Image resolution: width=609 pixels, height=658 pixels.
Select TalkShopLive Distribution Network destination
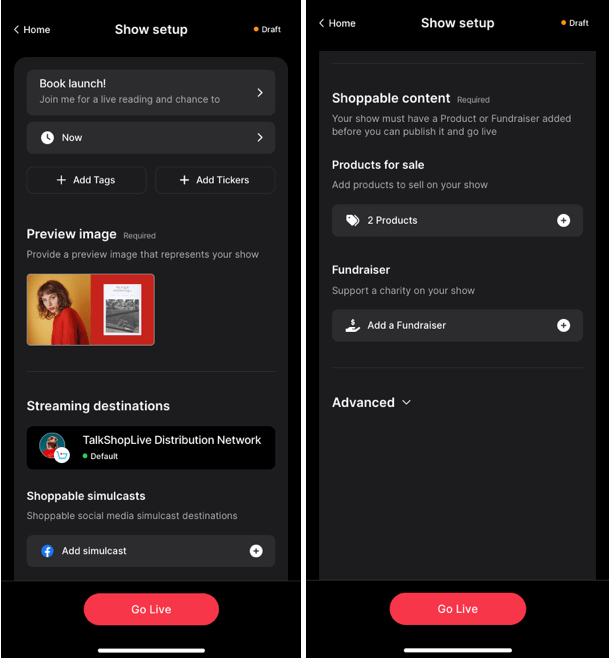[x=150, y=447]
